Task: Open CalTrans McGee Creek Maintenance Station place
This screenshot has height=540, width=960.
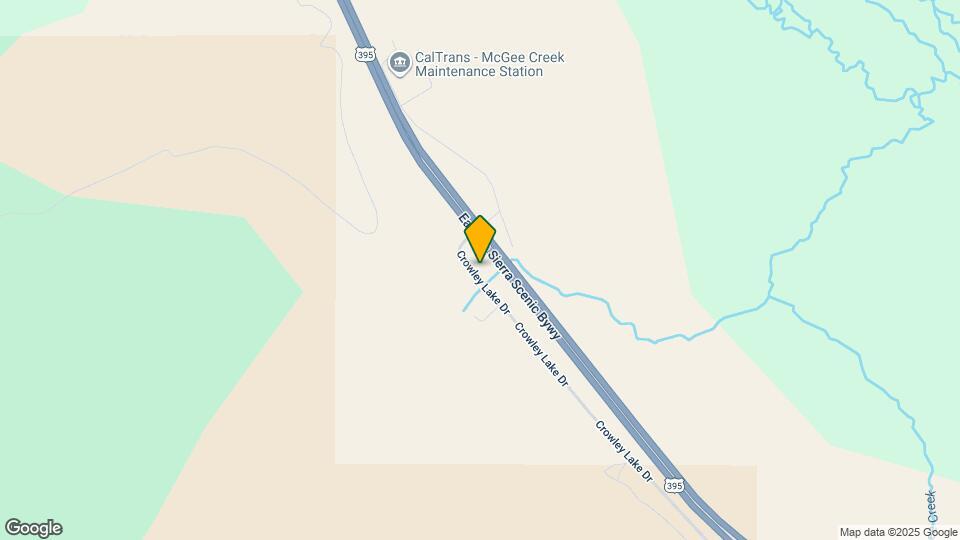Action: click(400, 63)
